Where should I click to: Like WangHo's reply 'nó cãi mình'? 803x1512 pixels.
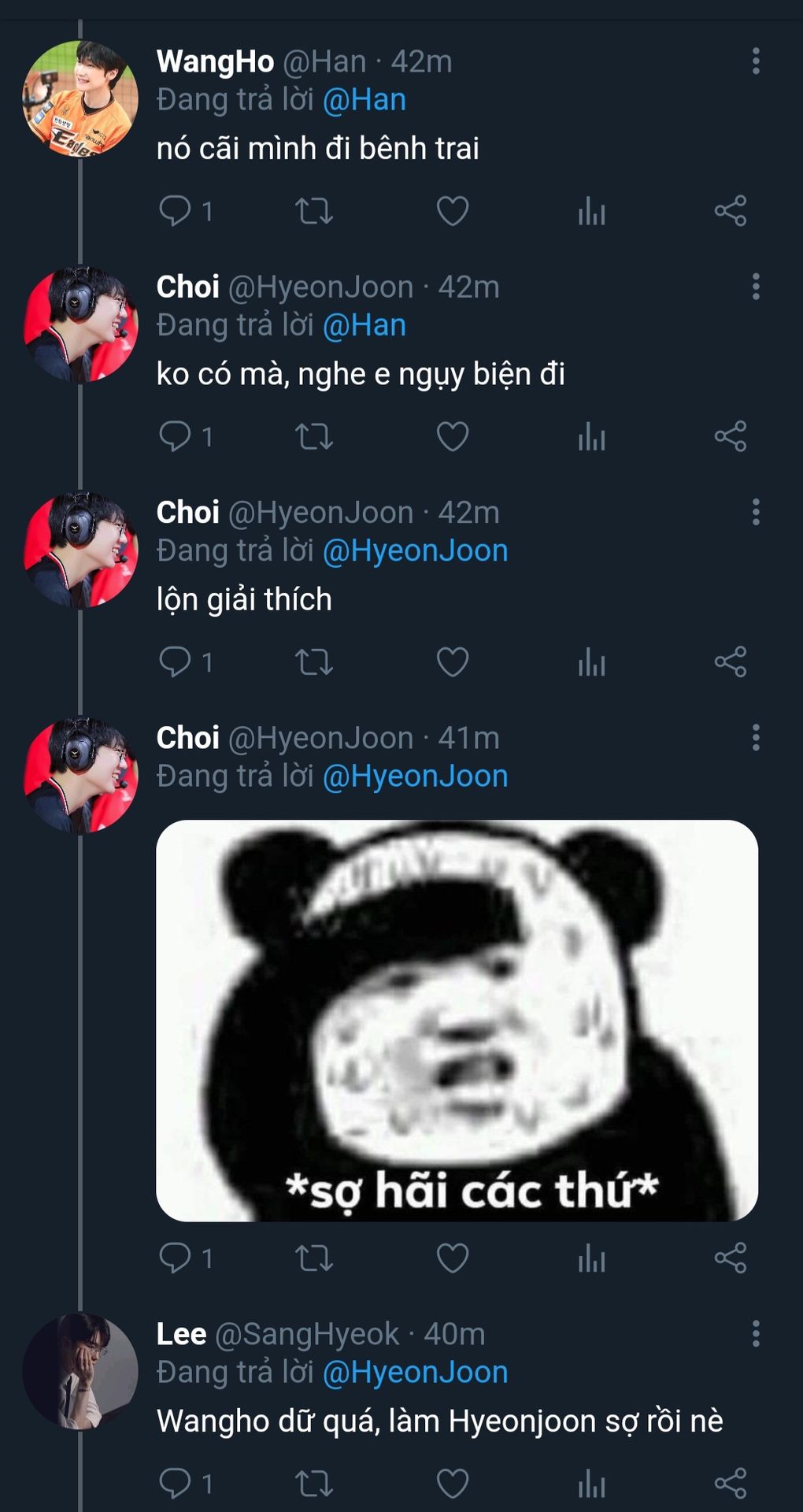click(453, 211)
